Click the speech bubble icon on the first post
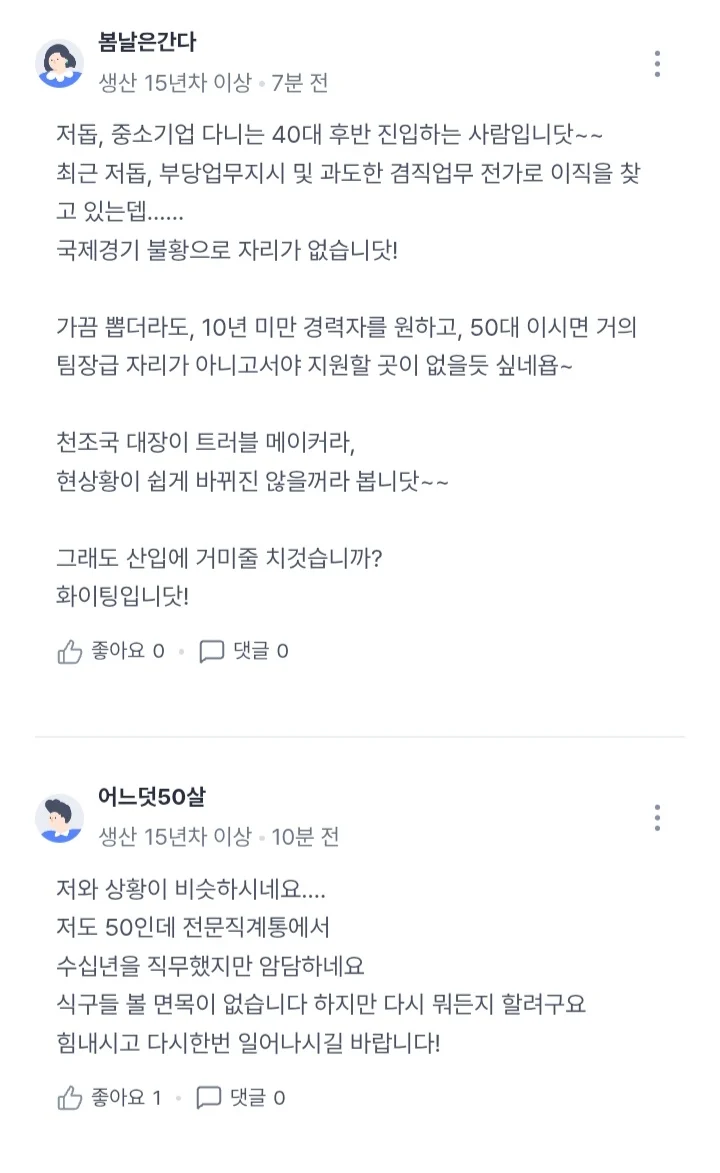 tap(210, 650)
